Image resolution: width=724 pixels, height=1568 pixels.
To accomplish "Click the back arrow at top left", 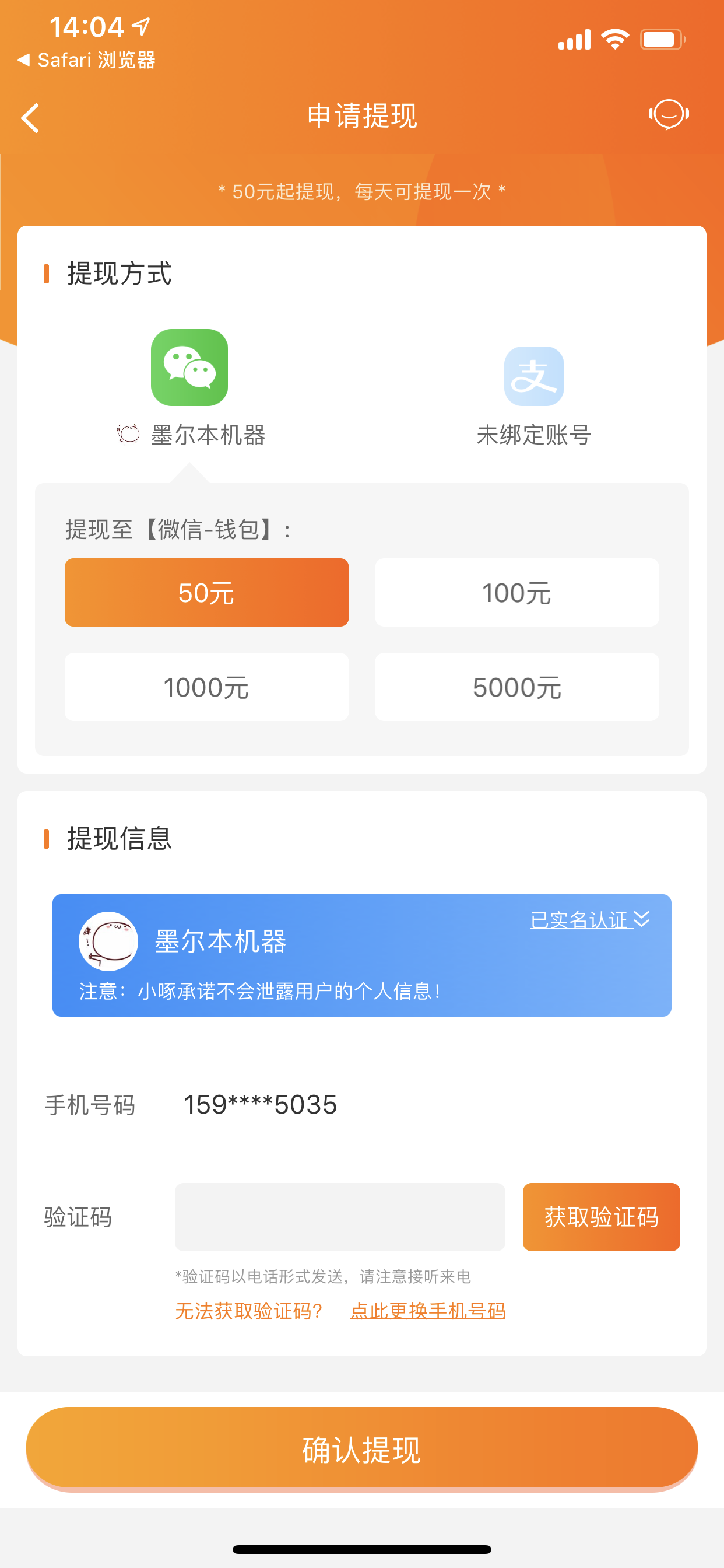I will (30, 117).
